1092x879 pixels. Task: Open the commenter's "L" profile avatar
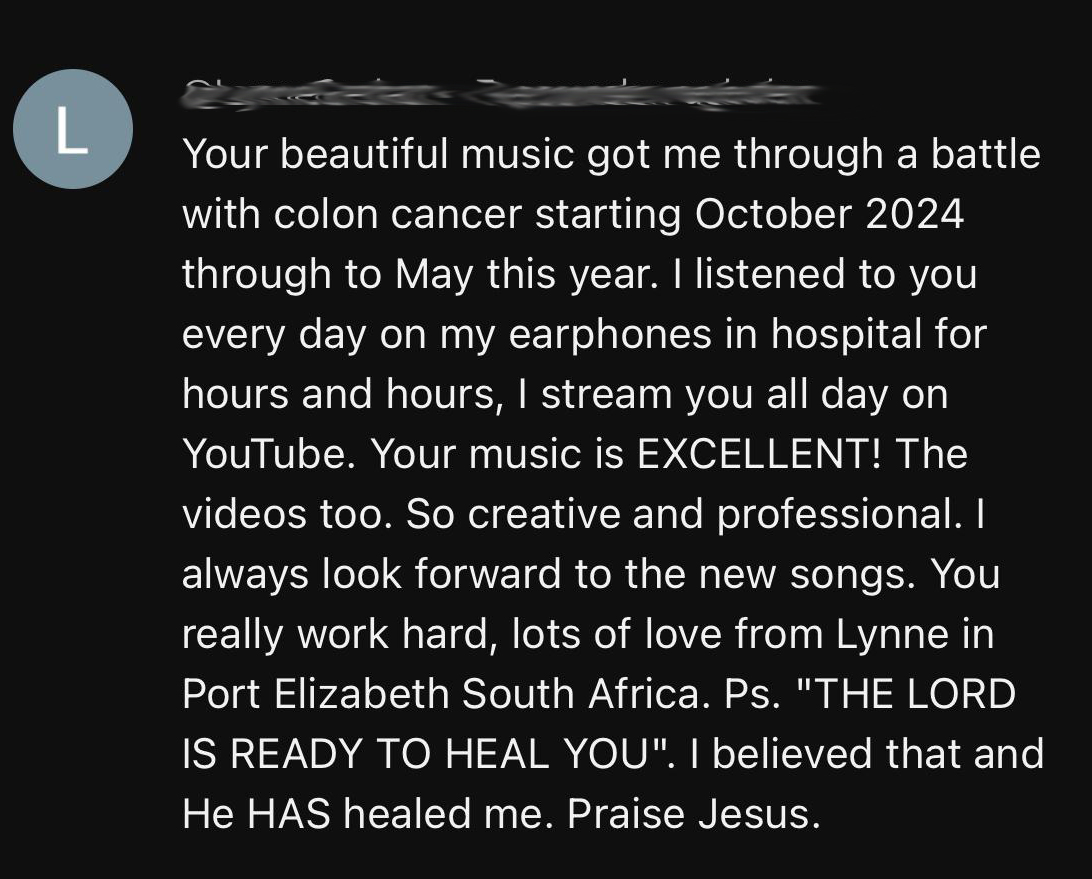click(x=72, y=130)
